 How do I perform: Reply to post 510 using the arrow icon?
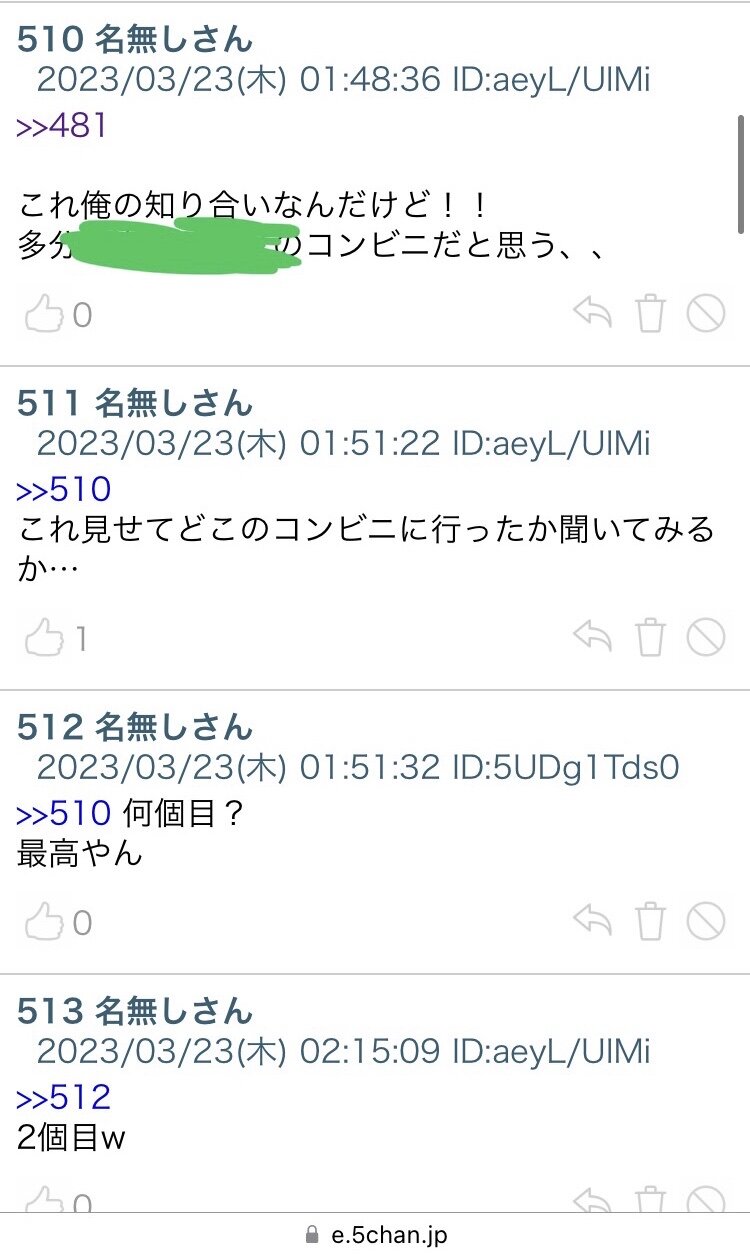pyautogui.click(x=593, y=313)
